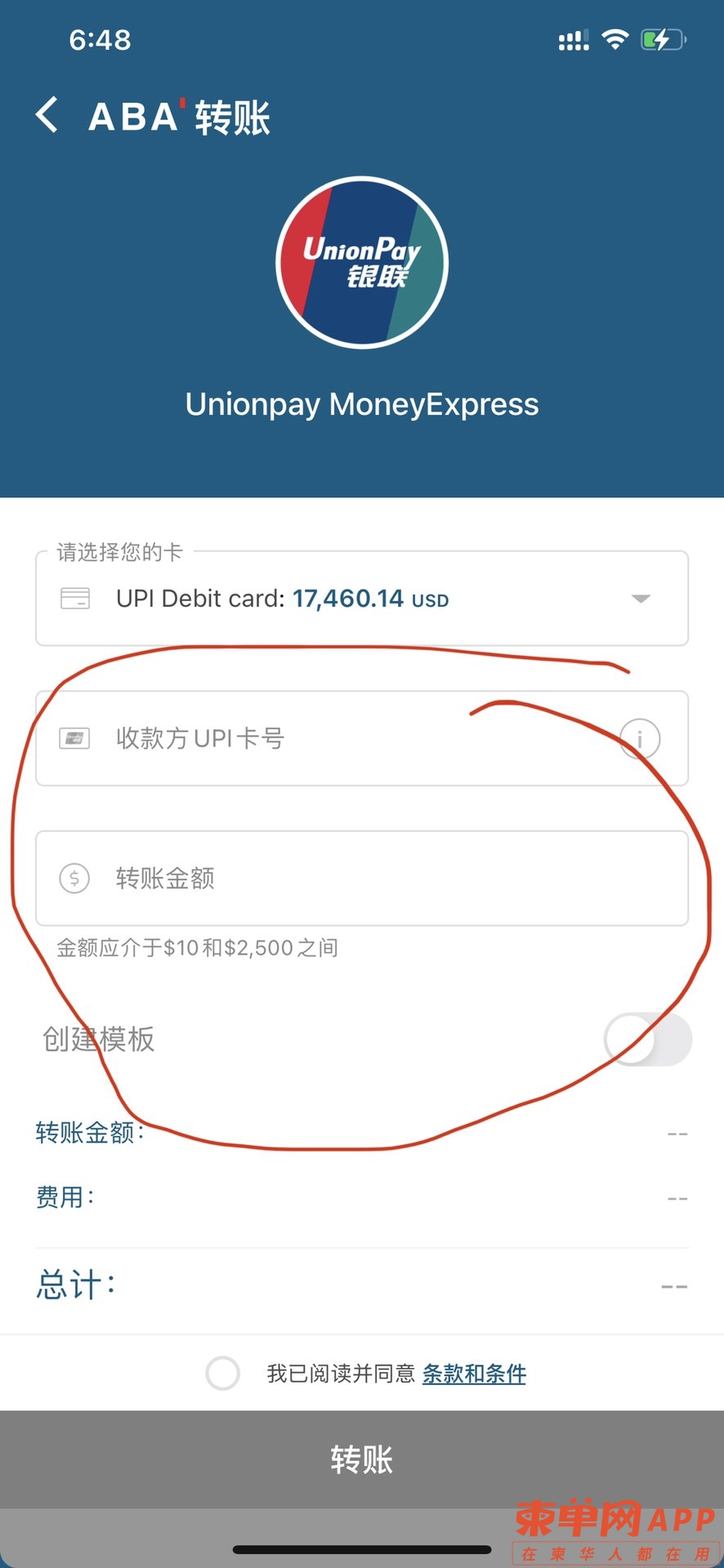
Task: Focus the 转账金额 amount input field
Action: pos(361,878)
